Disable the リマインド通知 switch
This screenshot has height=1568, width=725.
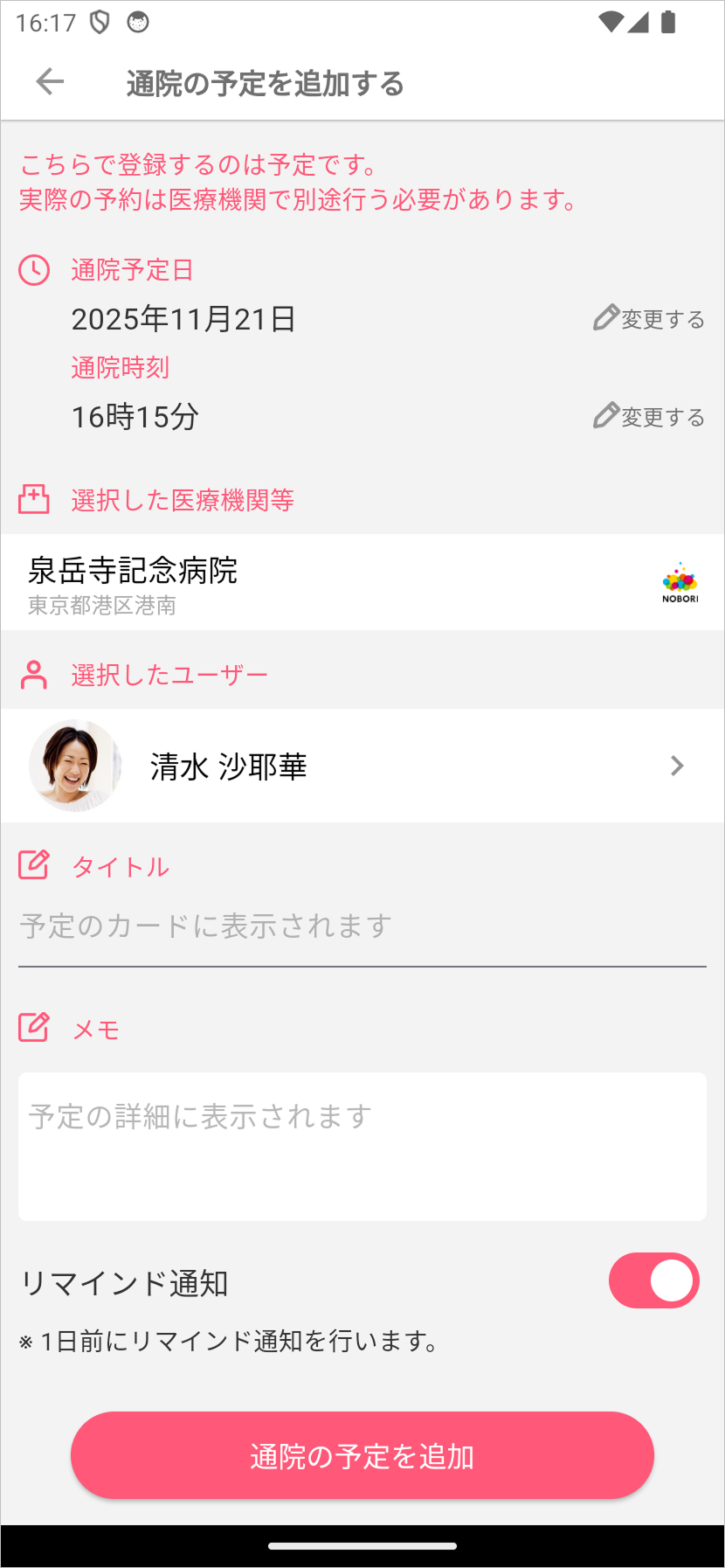[653, 1281]
